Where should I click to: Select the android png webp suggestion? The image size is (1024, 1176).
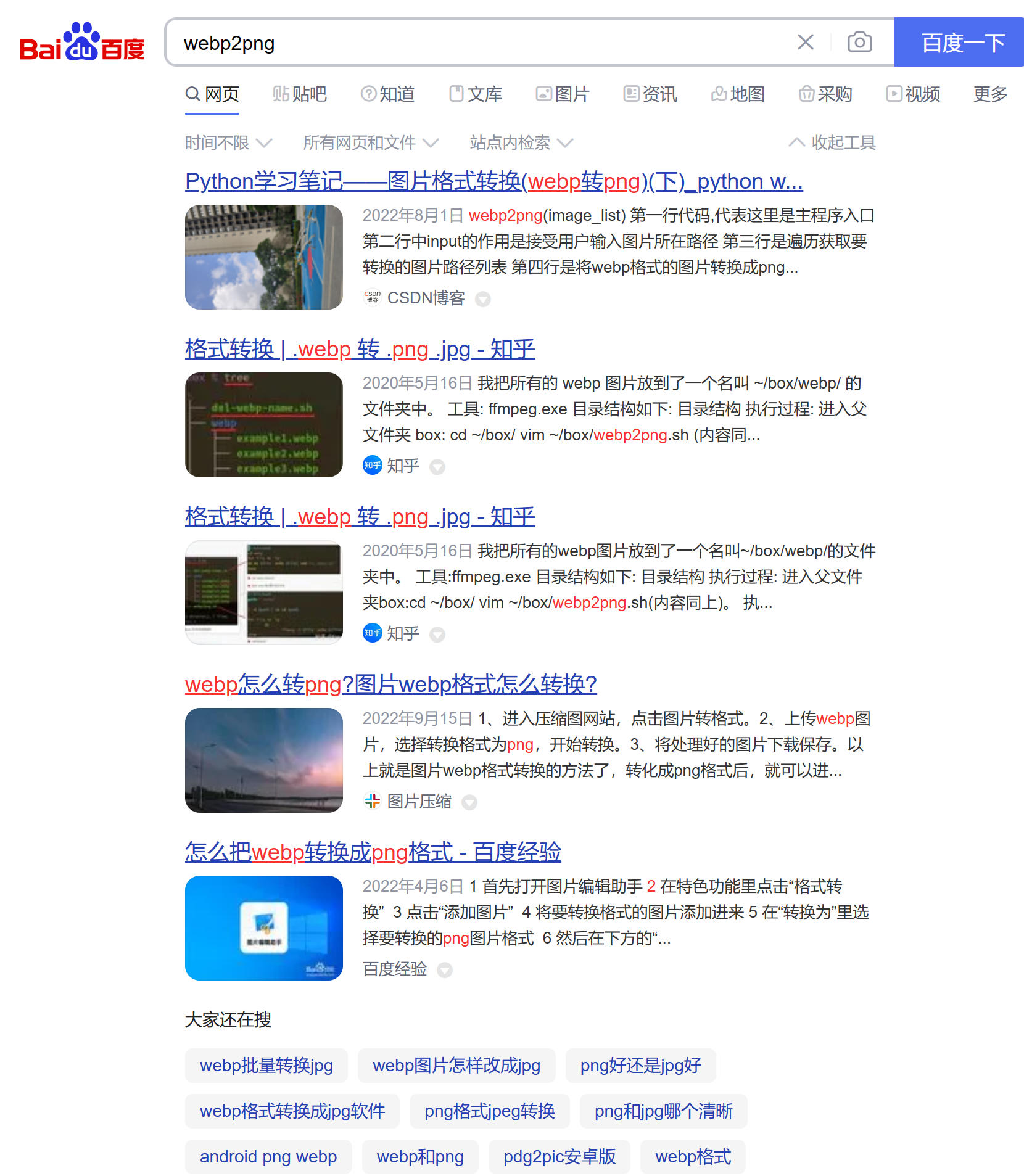pos(268,1157)
